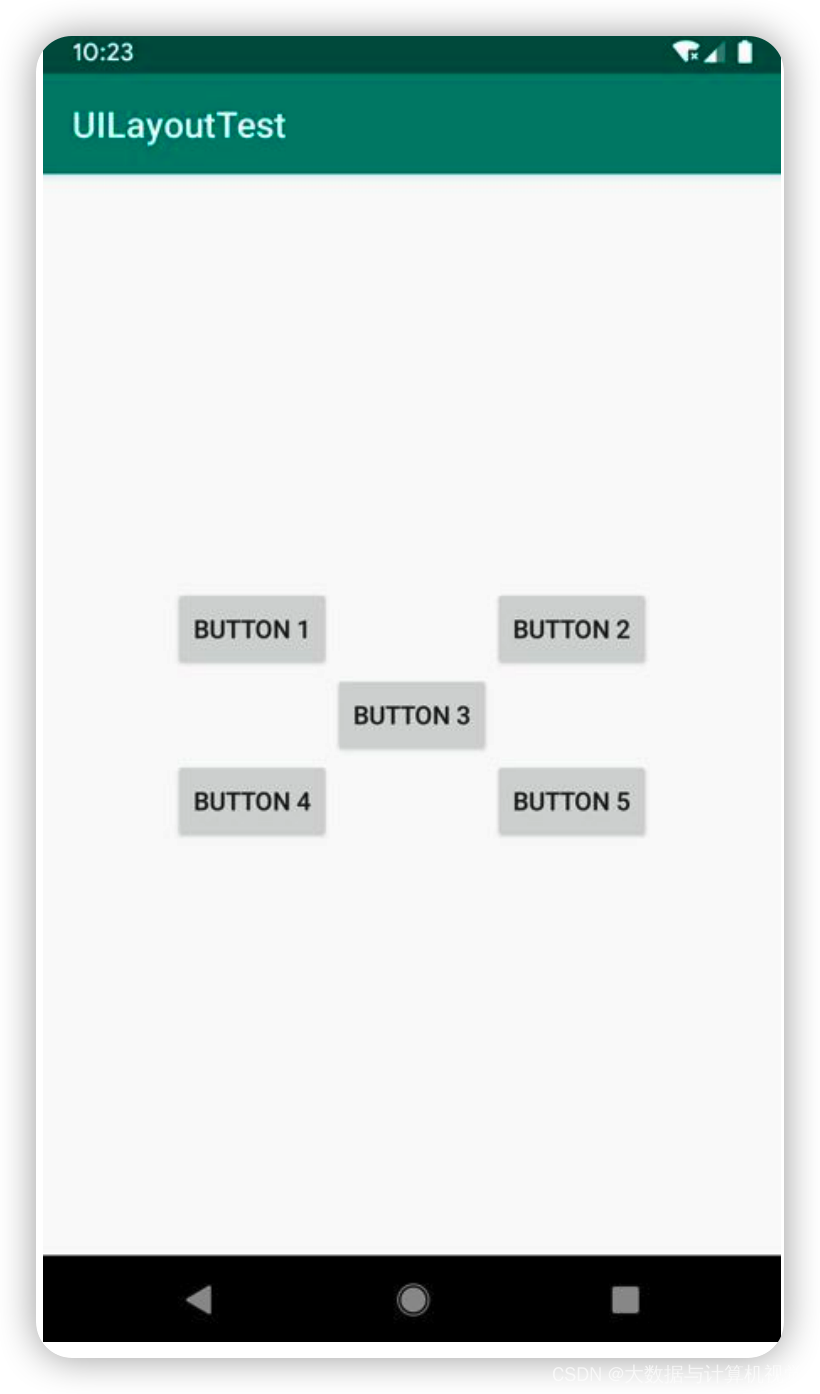
Task: Open recent apps via the square button
Action: point(625,1299)
